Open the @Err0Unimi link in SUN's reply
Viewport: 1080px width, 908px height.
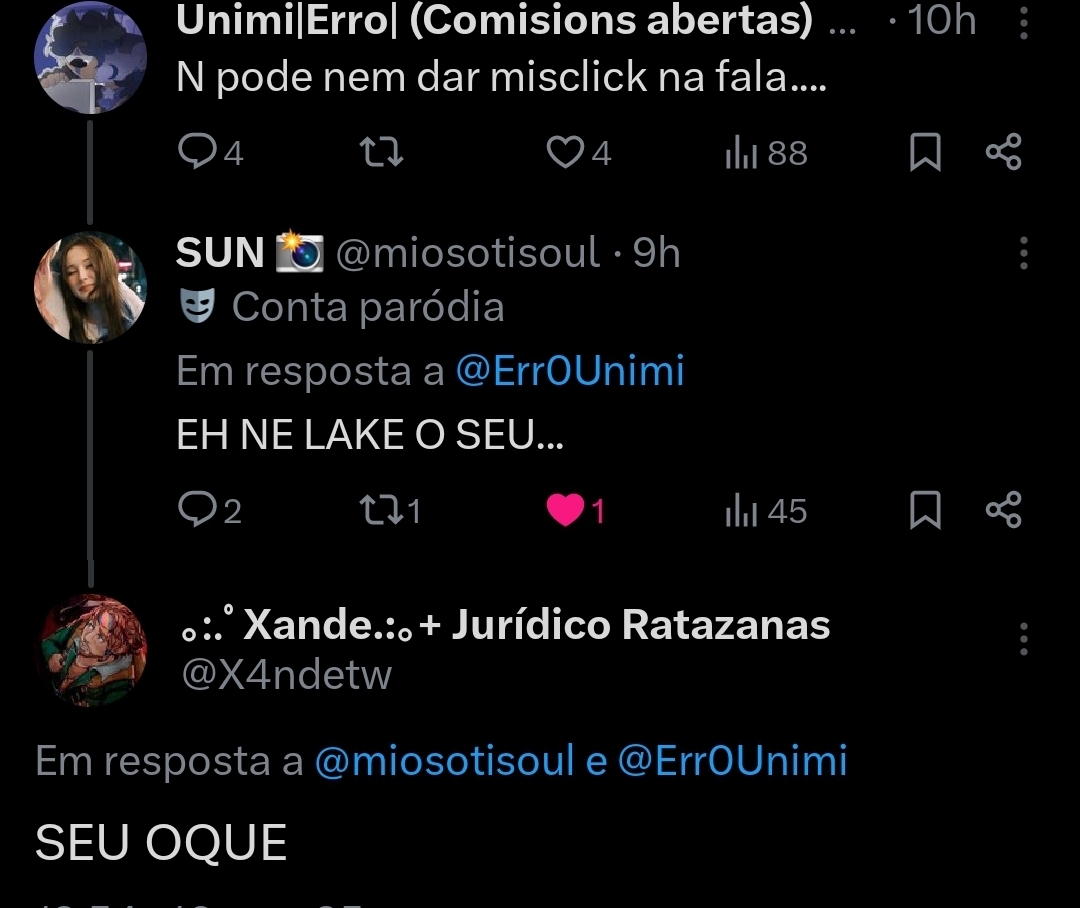[x=569, y=372]
